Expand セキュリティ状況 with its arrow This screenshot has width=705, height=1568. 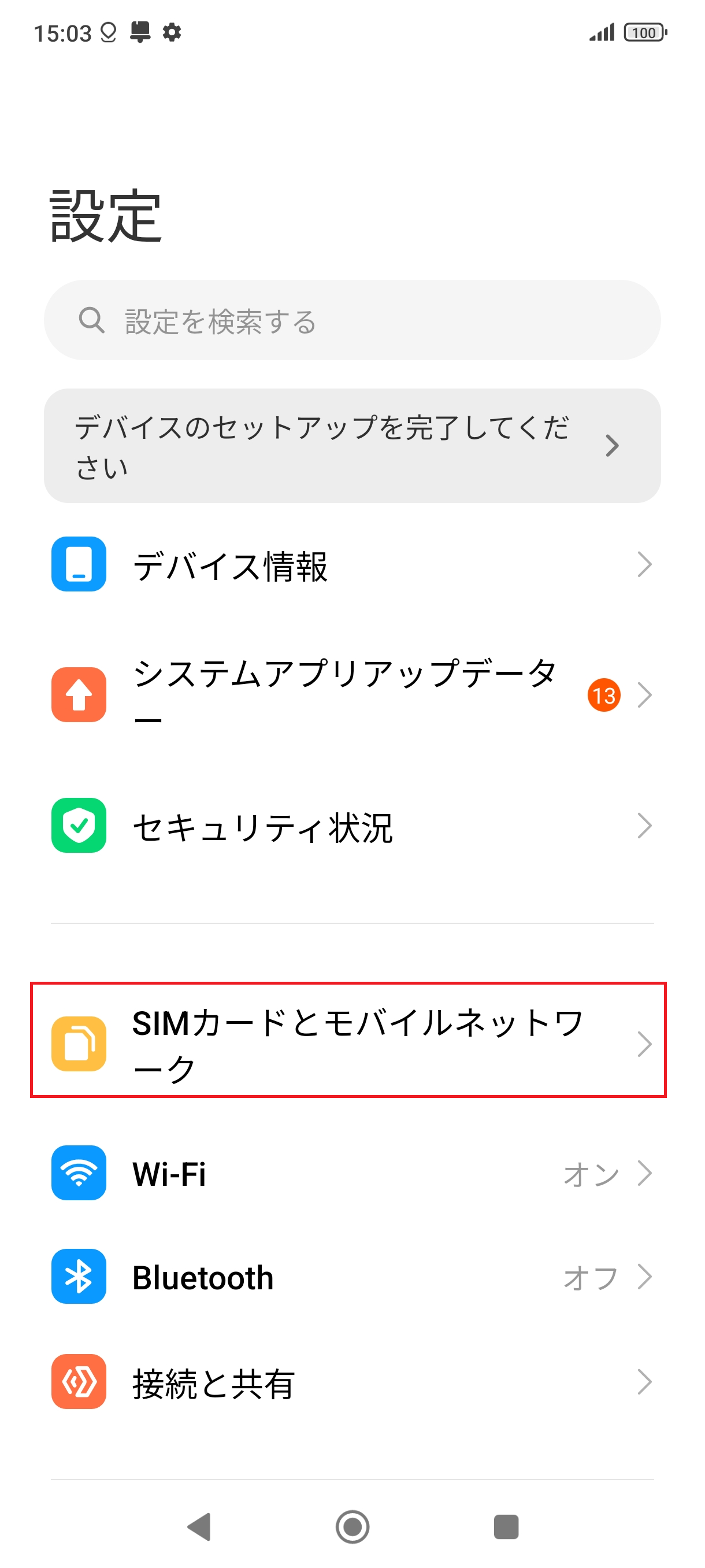click(x=644, y=827)
